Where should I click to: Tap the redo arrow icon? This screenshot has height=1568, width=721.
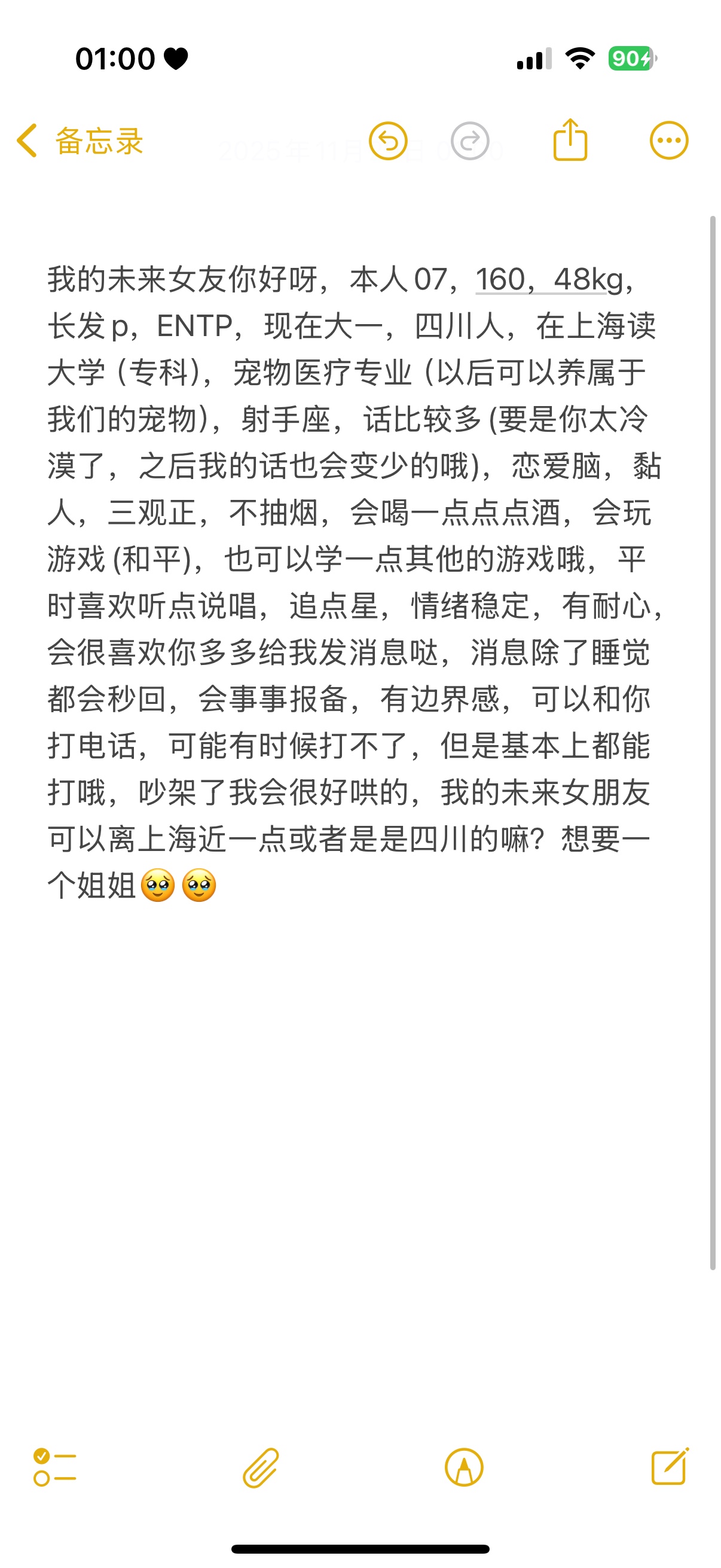[x=470, y=141]
